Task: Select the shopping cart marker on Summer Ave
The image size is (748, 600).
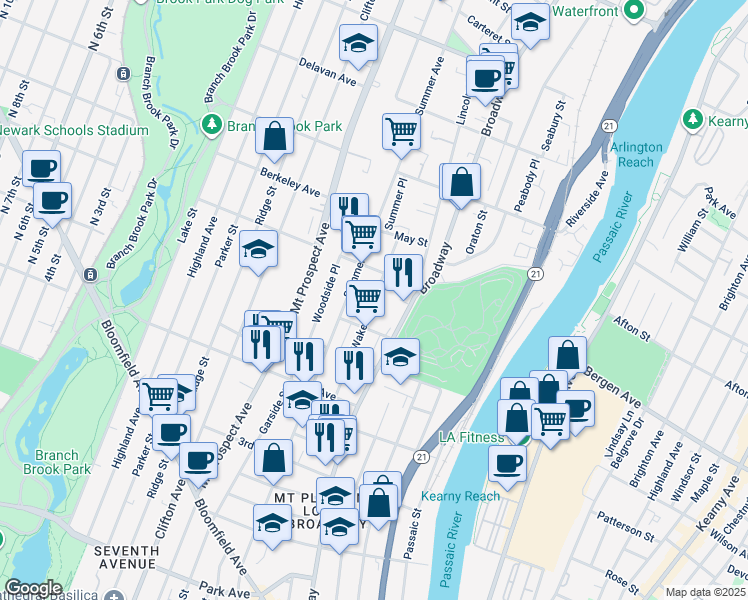Action: pos(401,130)
